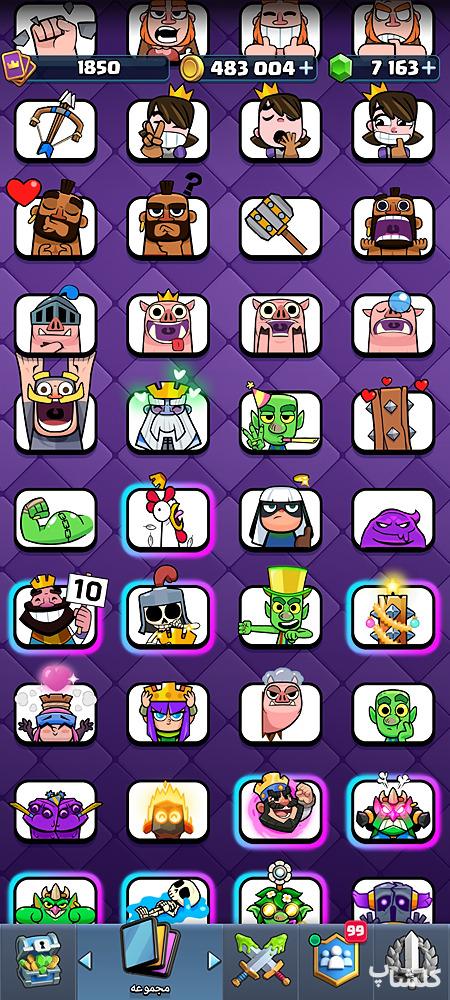Select the fire spirit emote

(168, 810)
